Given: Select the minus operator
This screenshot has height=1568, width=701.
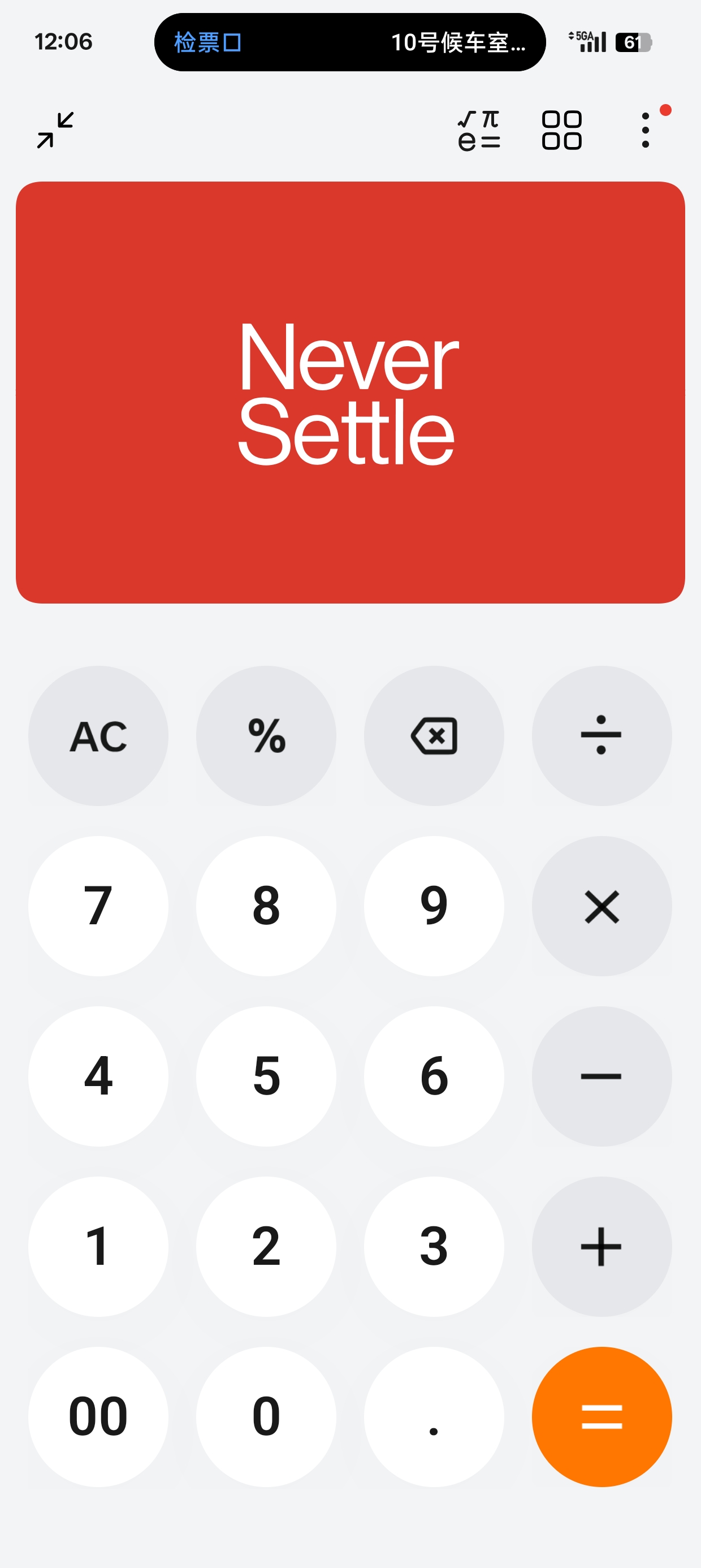Looking at the screenshot, I should point(601,1075).
